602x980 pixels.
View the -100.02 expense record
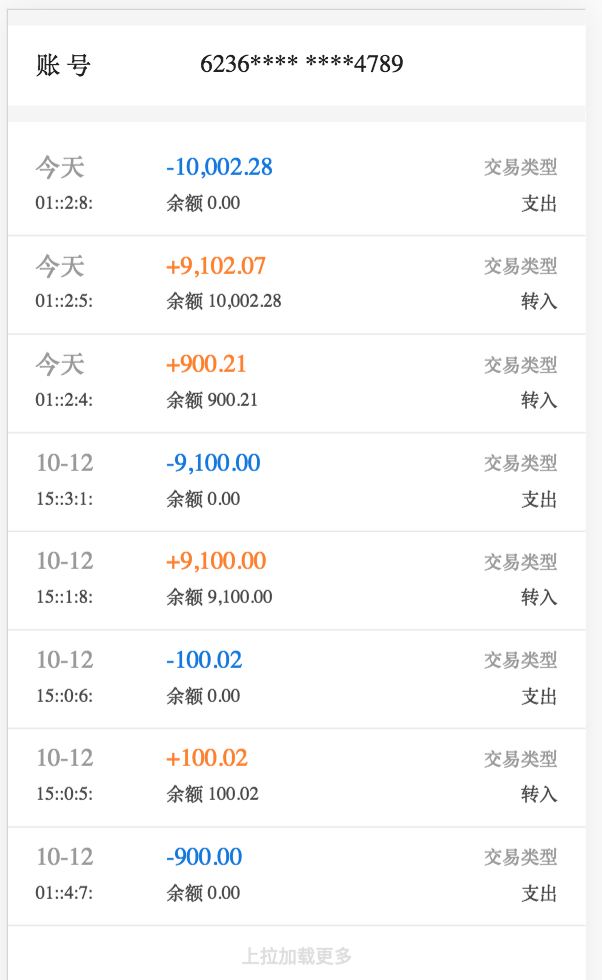click(x=296, y=678)
